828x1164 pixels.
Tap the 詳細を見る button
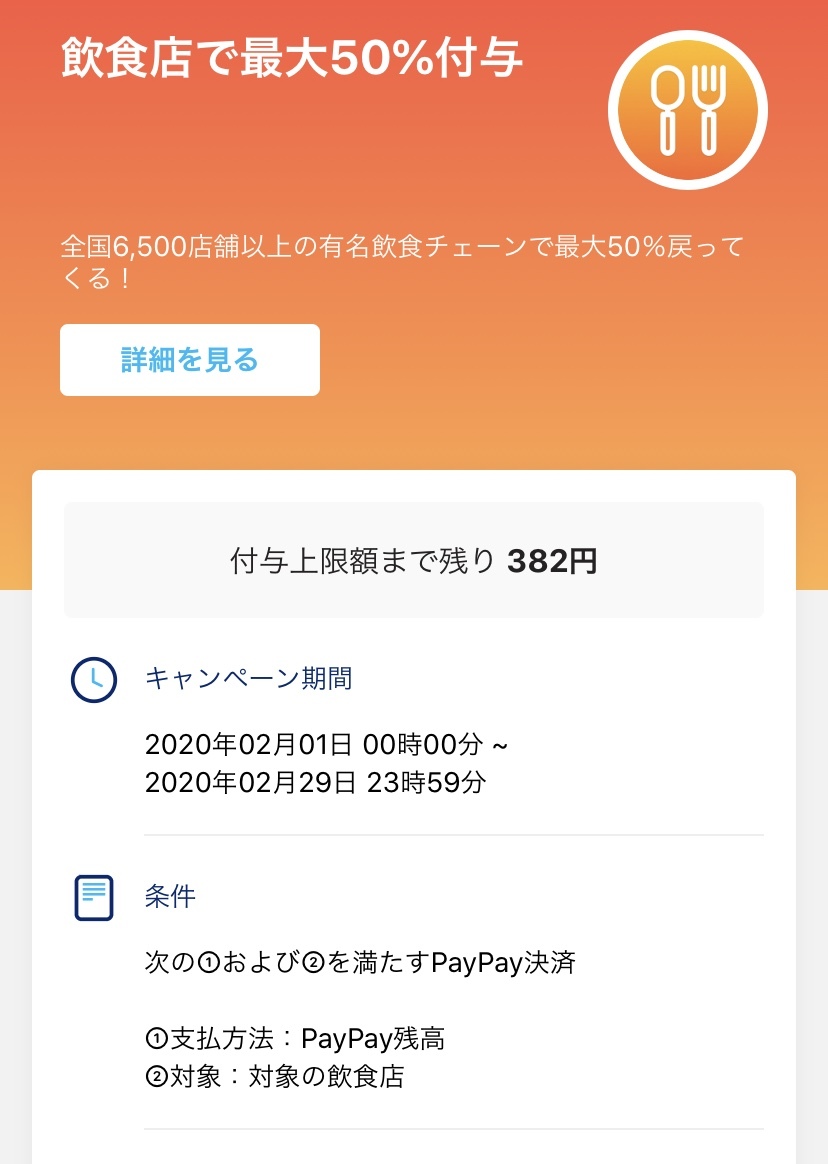point(190,360)
